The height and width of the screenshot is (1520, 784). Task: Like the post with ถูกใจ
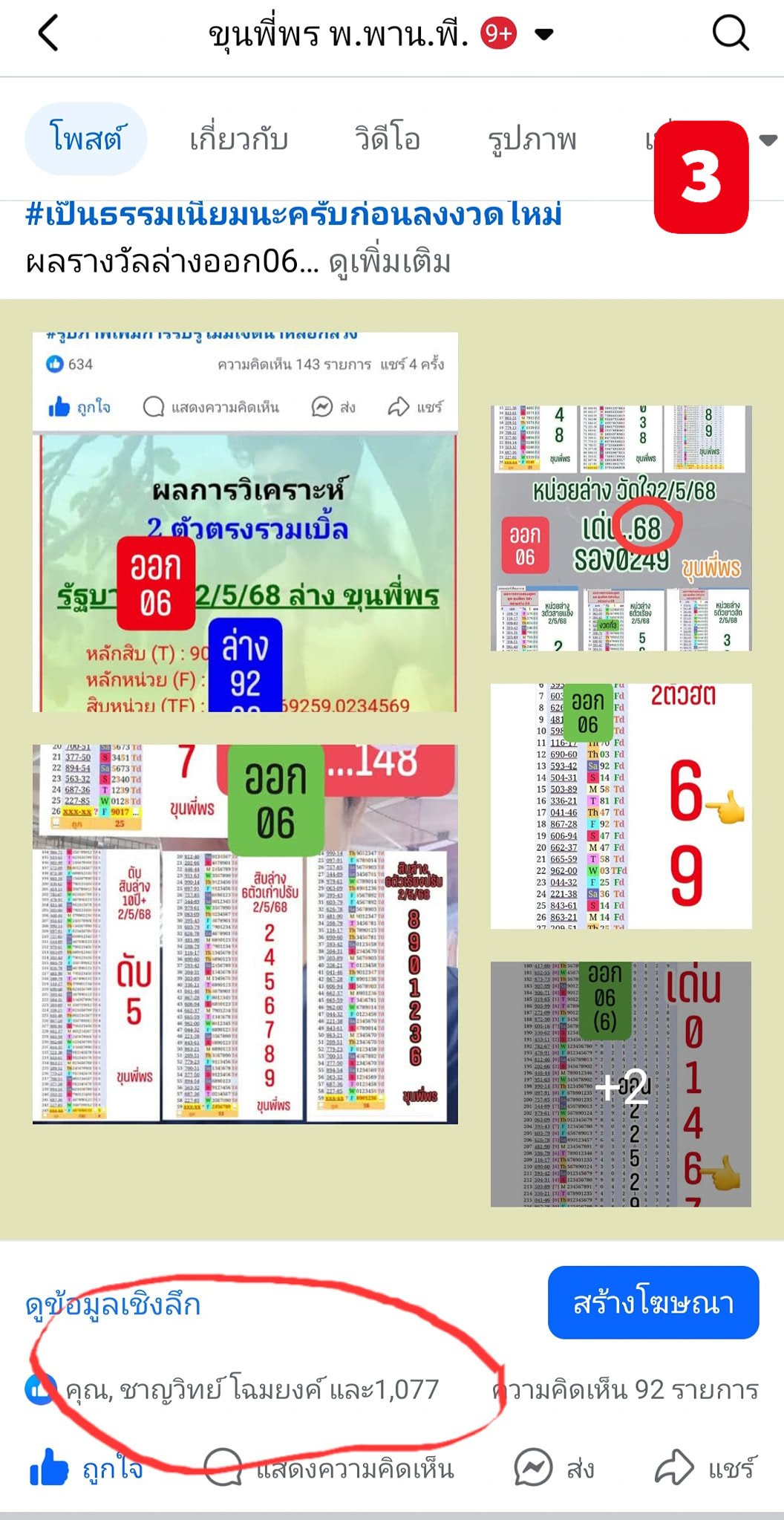tap(86, 1468)
